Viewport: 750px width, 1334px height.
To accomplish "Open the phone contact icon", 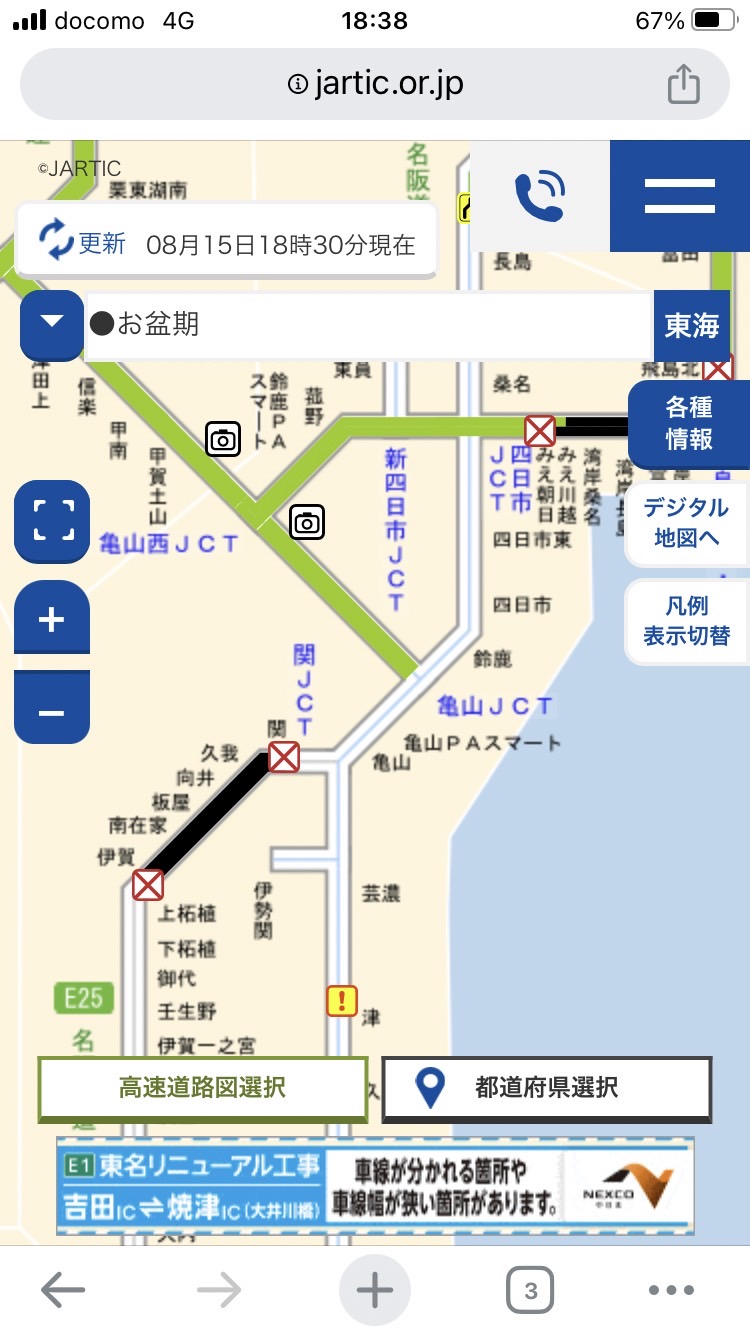I will (540, 196).
